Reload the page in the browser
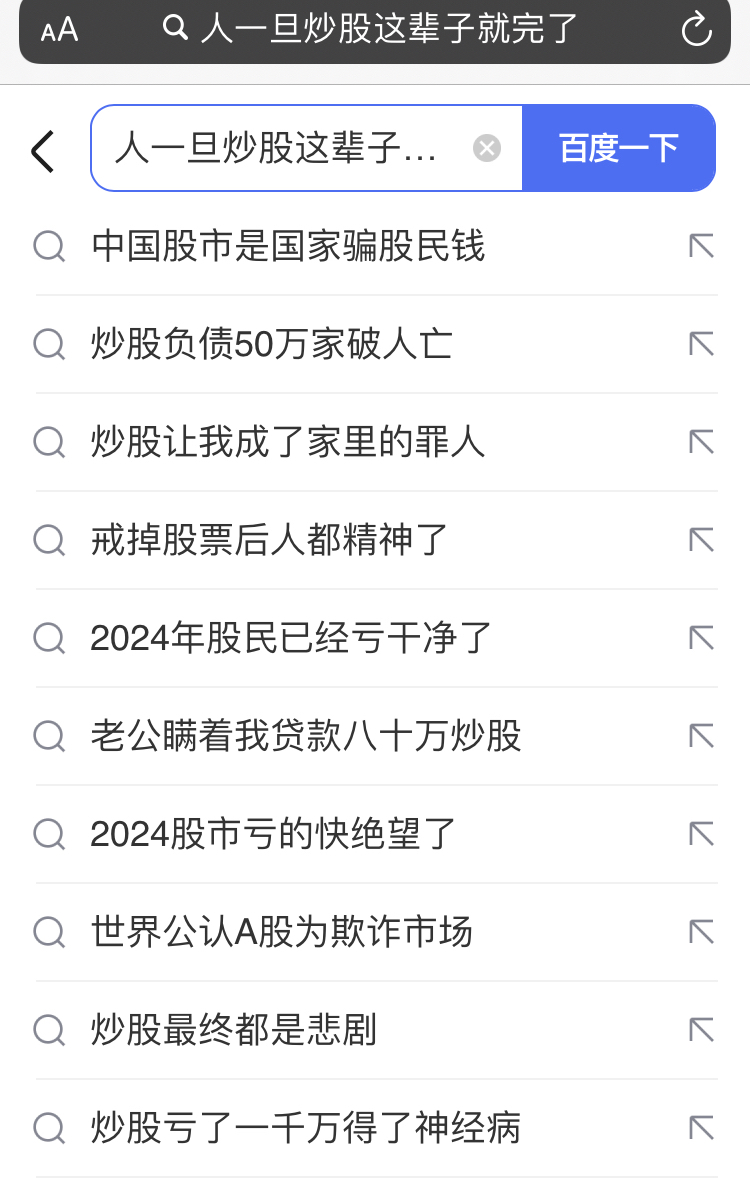Image resolution: width=750 pixels, height=1179 pixels. tap(696, 30)
